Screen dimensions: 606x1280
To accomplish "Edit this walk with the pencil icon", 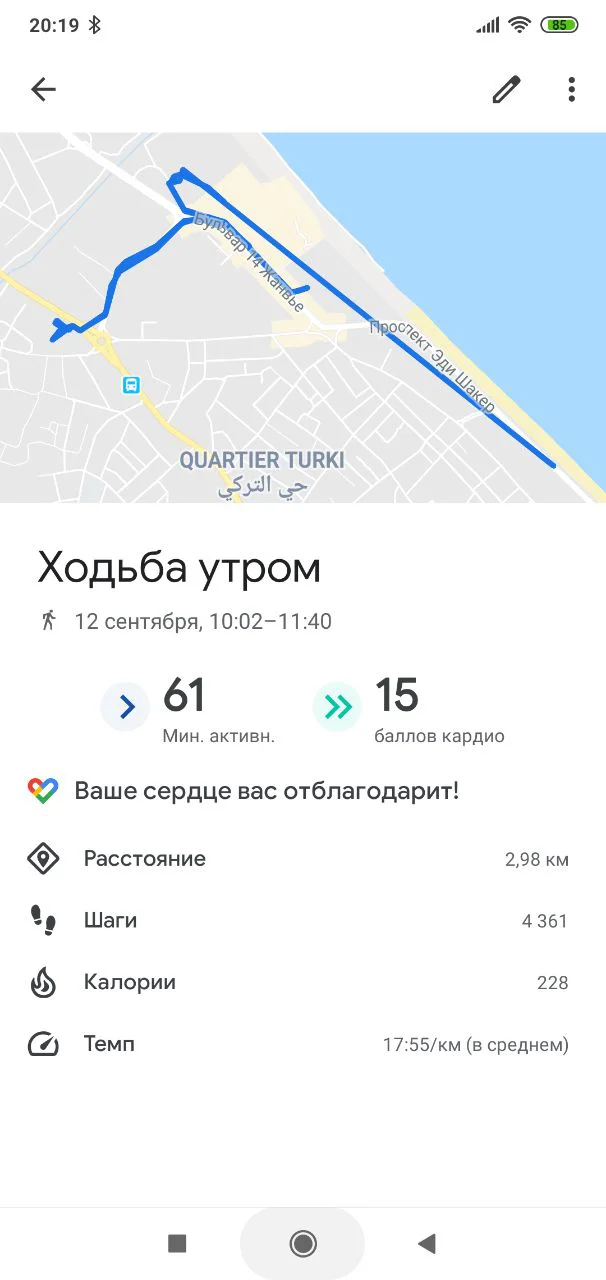I will click(506, 90).
